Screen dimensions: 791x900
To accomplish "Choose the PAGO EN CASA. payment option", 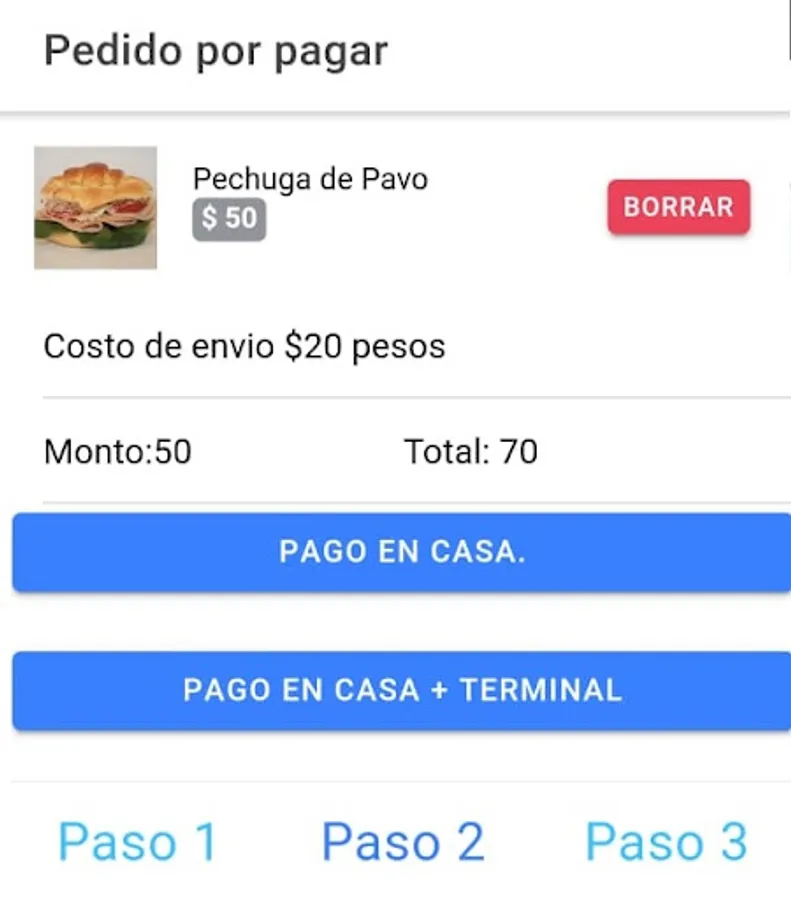I will 401,552.
